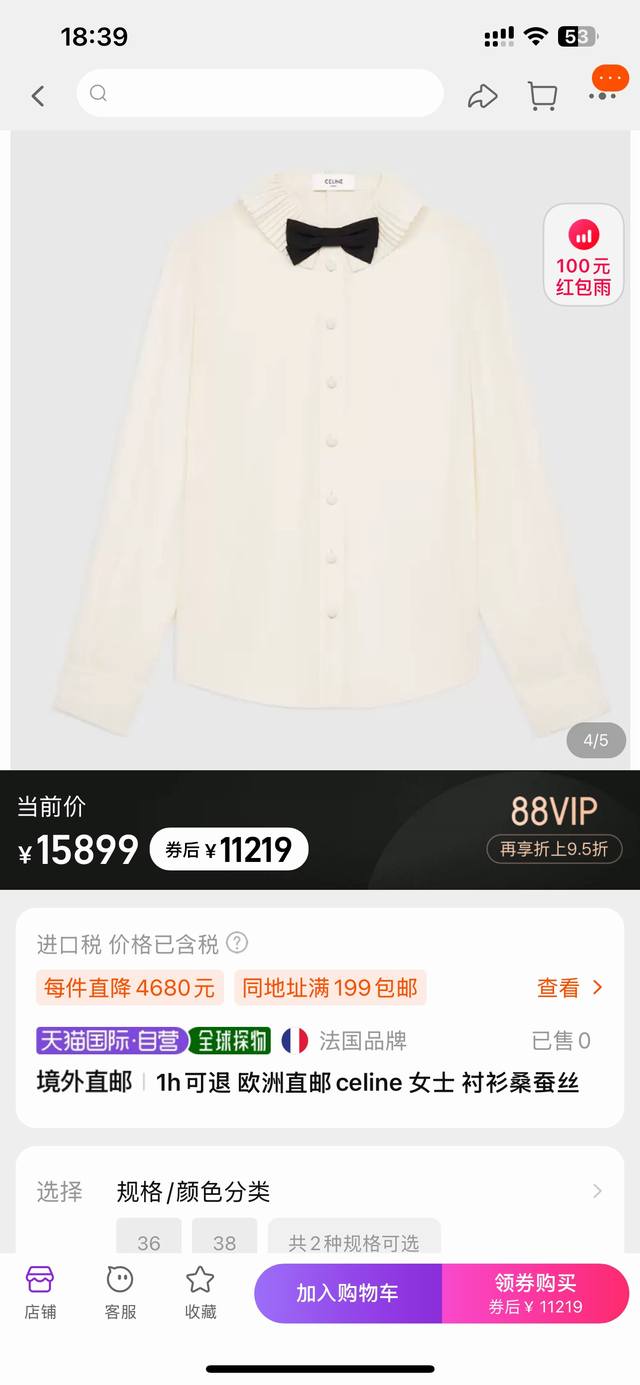Visit the 店铺 store page

click(x=40, y=1292)
